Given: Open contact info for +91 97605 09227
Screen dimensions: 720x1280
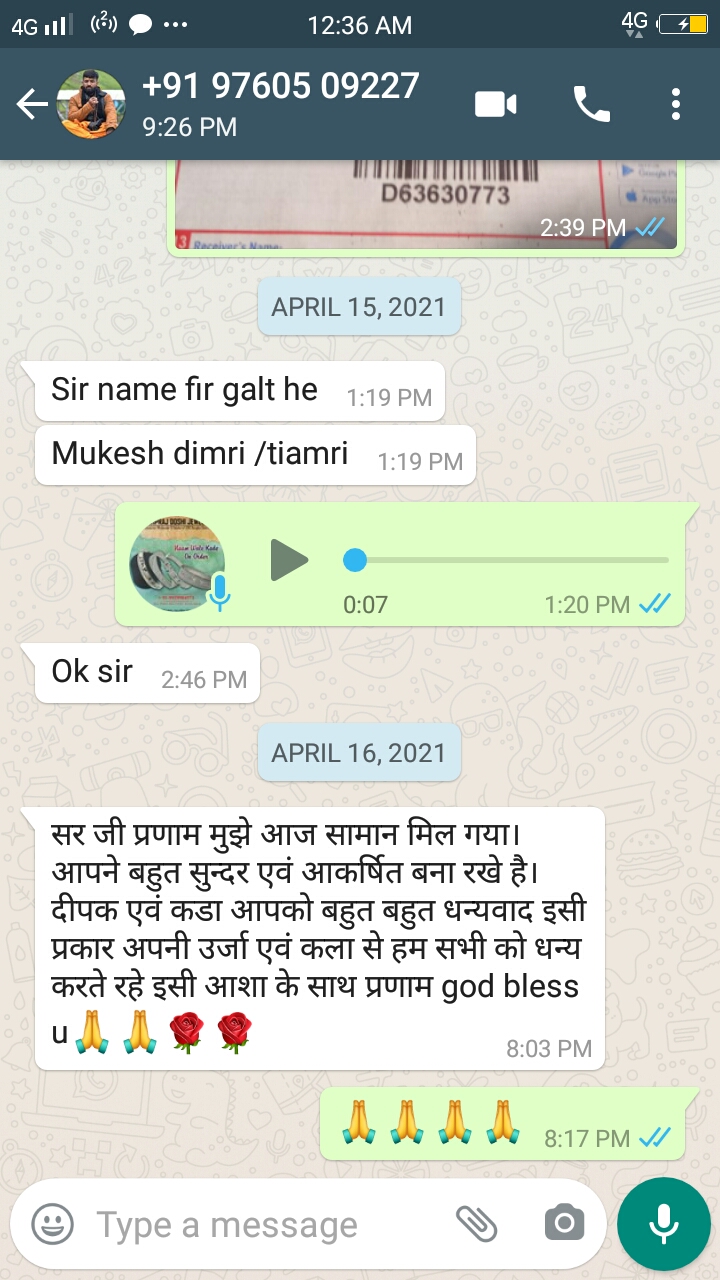Looking at the screenshot, I should click(x=280, y=102).
